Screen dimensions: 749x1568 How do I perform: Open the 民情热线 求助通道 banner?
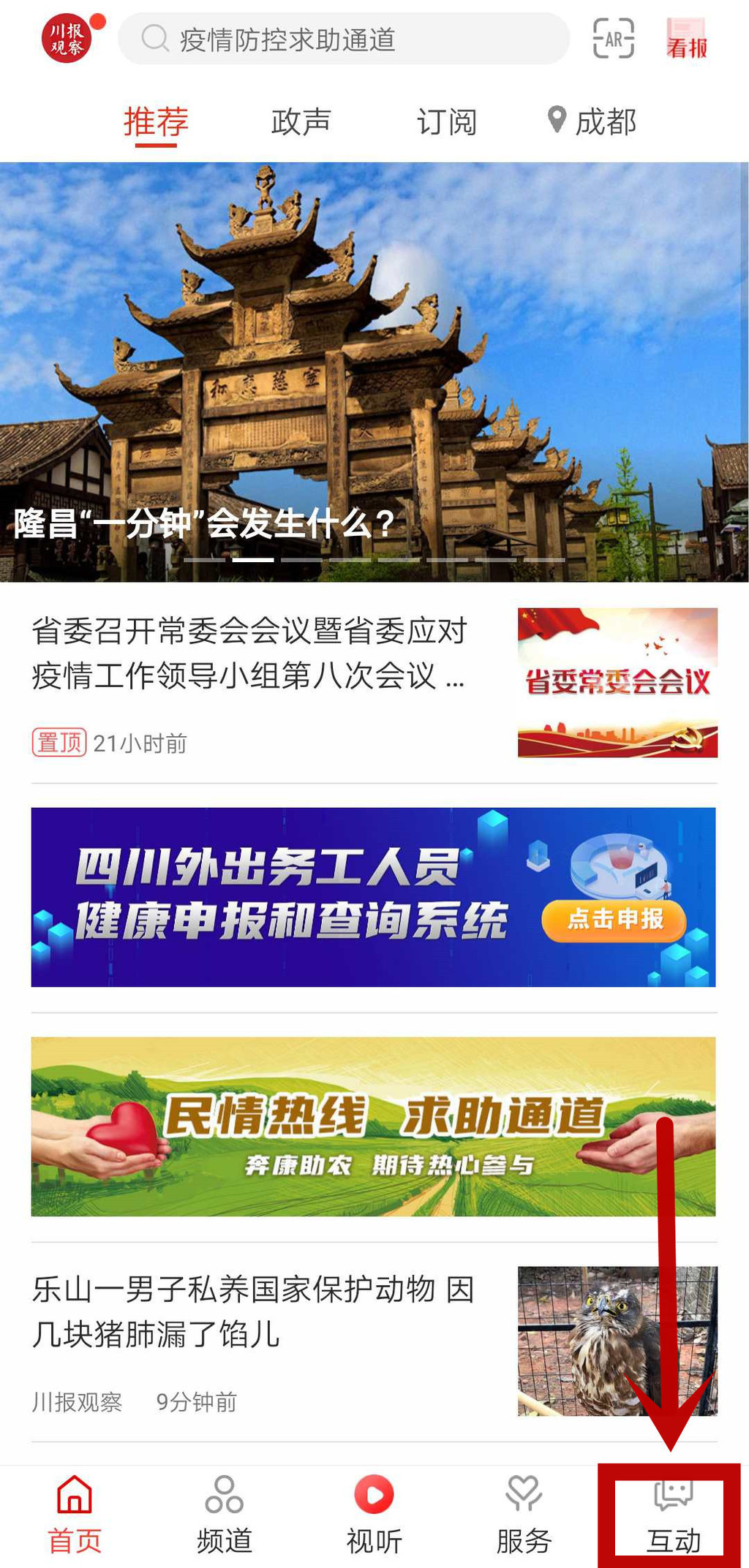[x=373, y=1126]
